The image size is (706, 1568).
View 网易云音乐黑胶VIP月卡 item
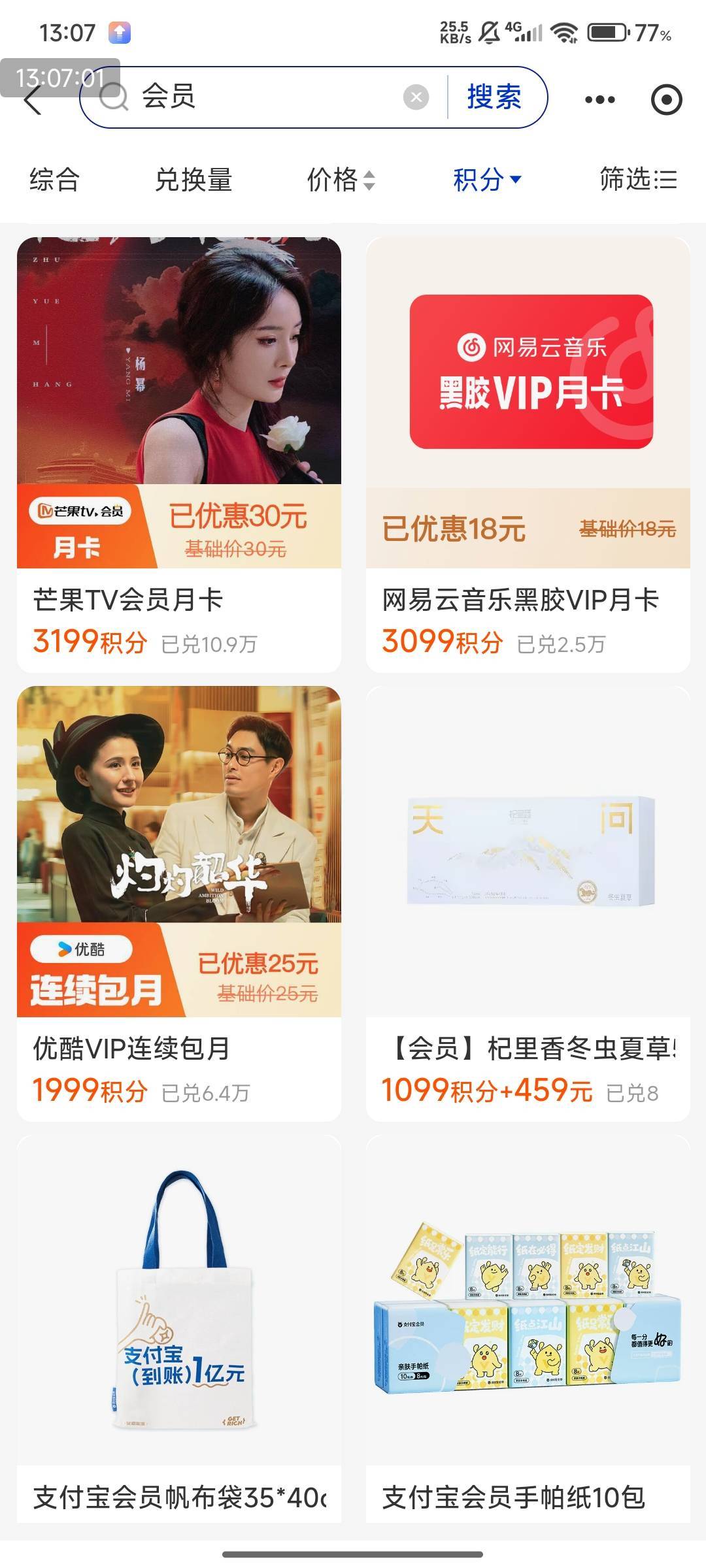click(x=528, y=455)
